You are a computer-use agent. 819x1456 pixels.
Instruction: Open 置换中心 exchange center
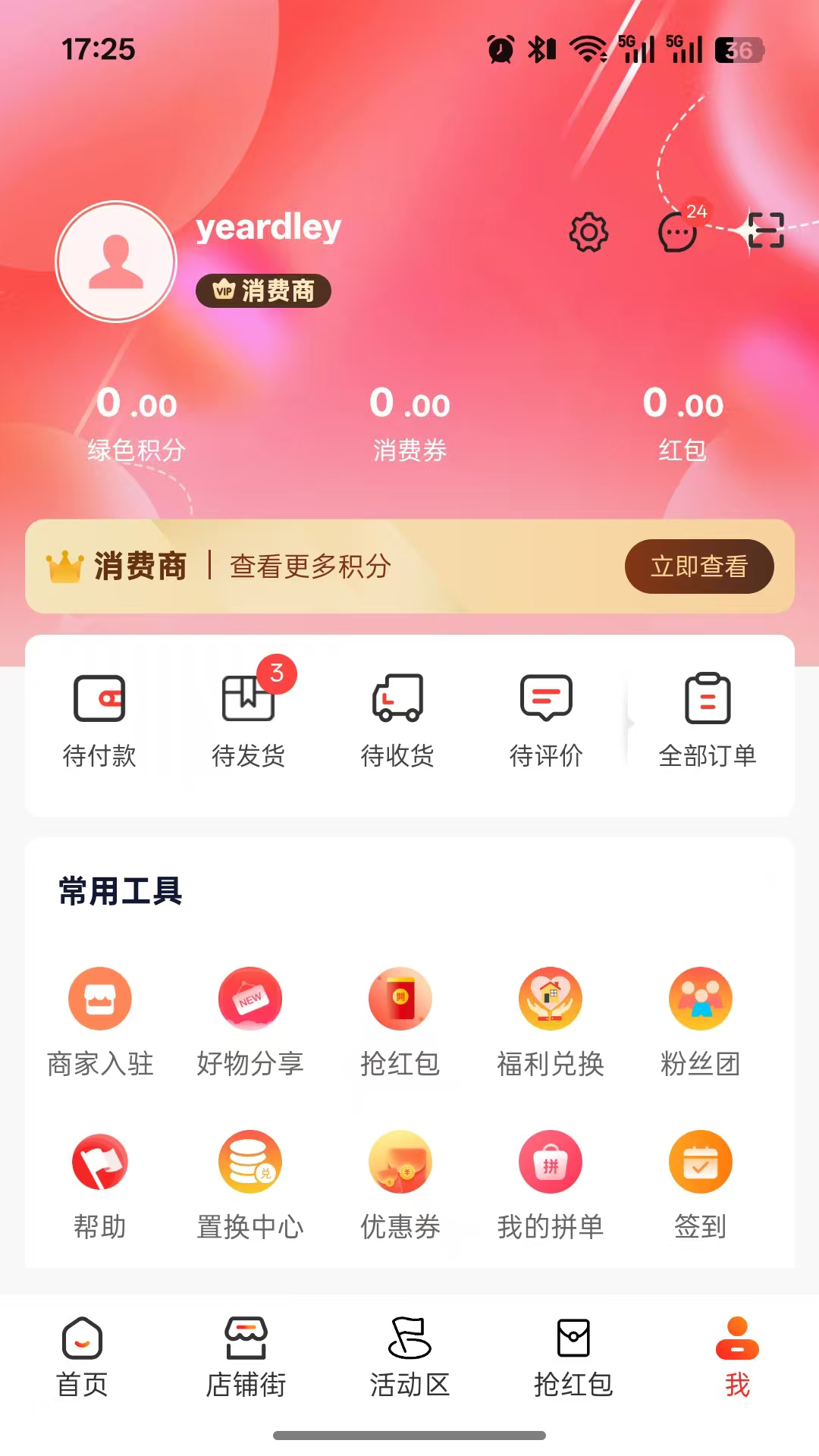point(250,1183)
